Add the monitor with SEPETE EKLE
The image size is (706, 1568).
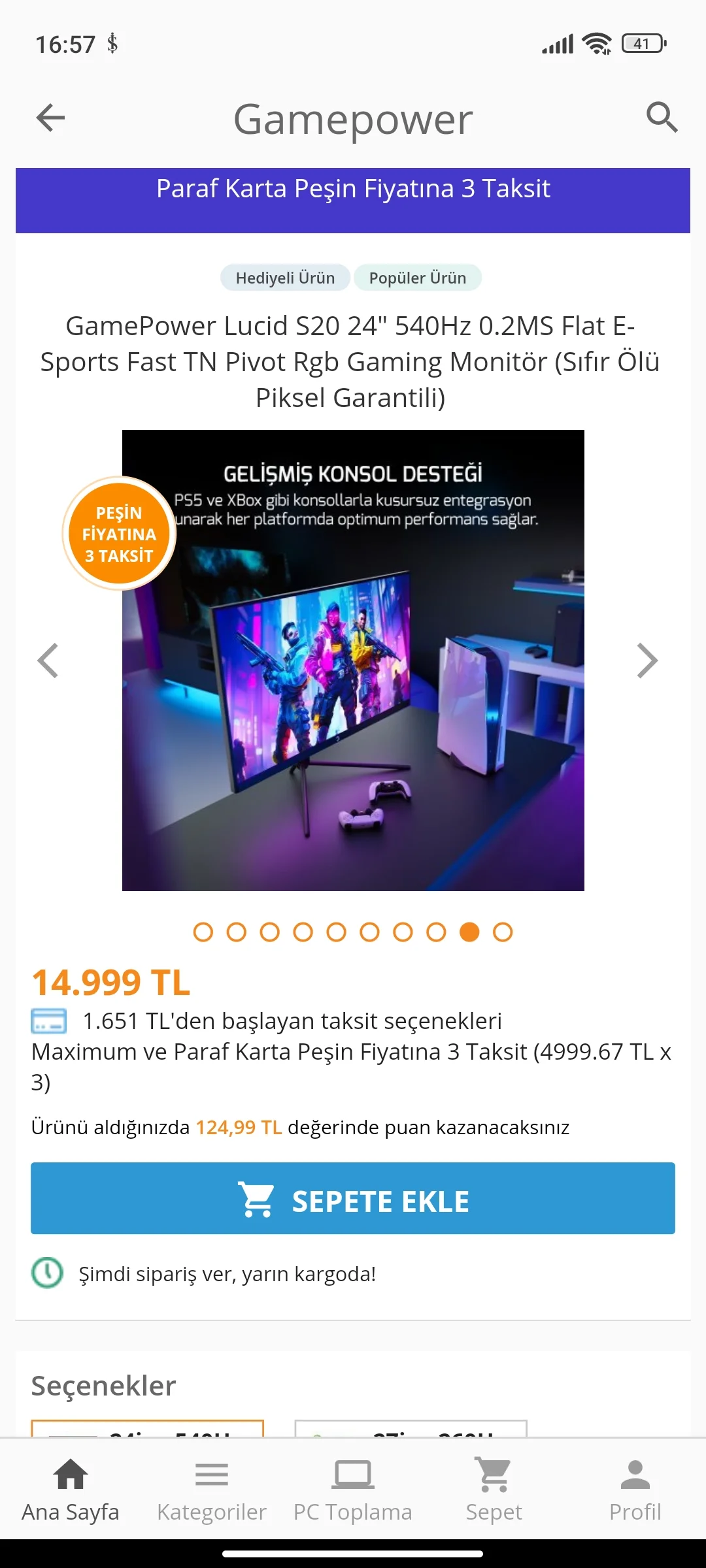coord(353,1198)
